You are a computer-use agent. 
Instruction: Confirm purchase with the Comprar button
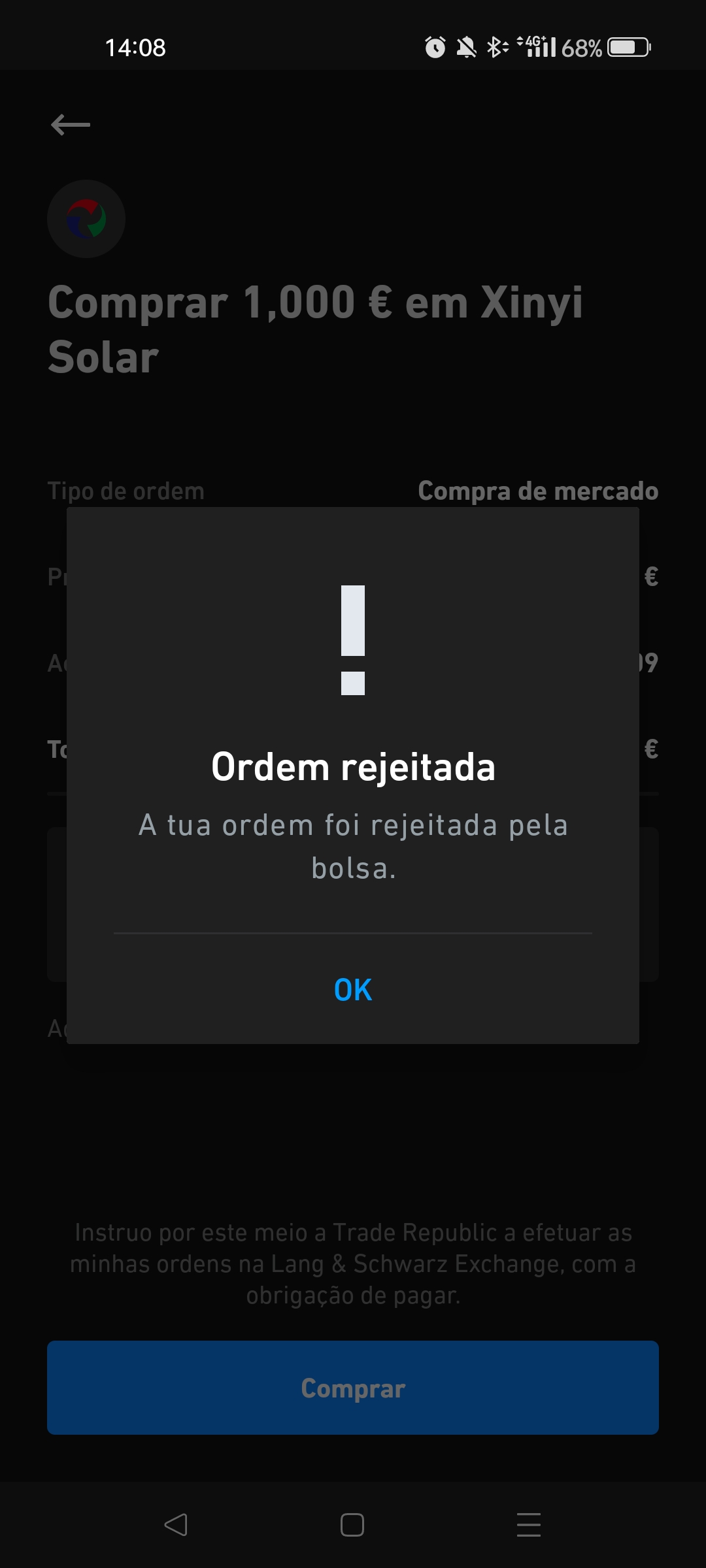353,1388
